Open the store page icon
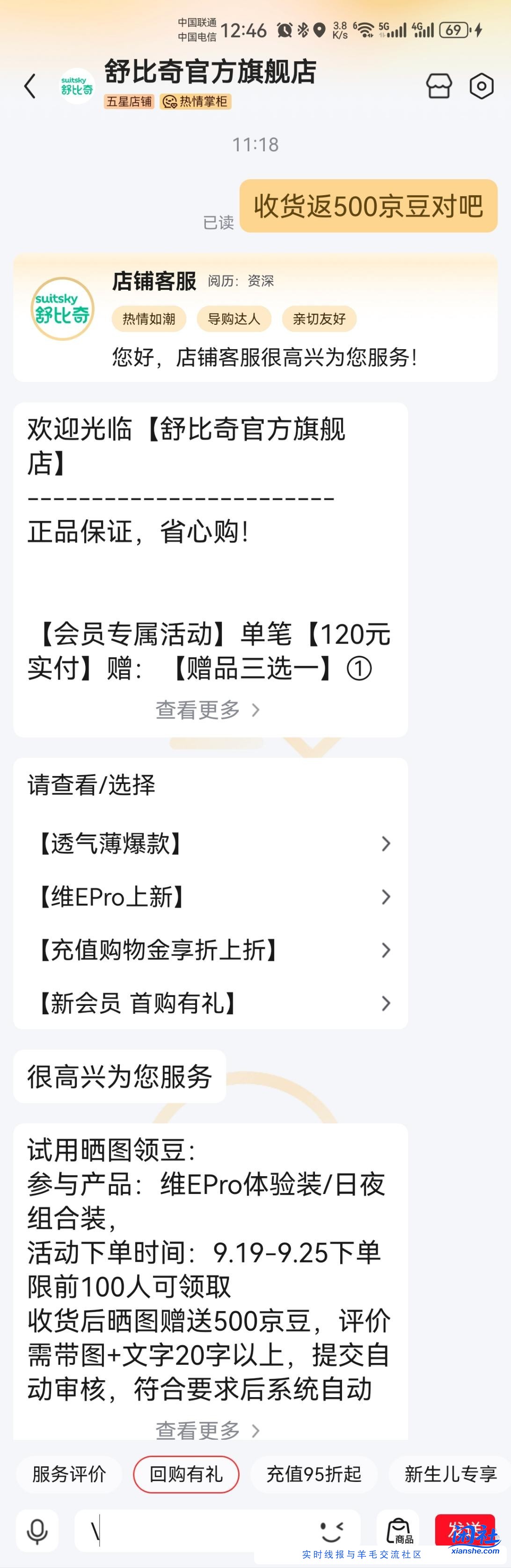Viewport: 511px width, 1568px height. [438, 86]
